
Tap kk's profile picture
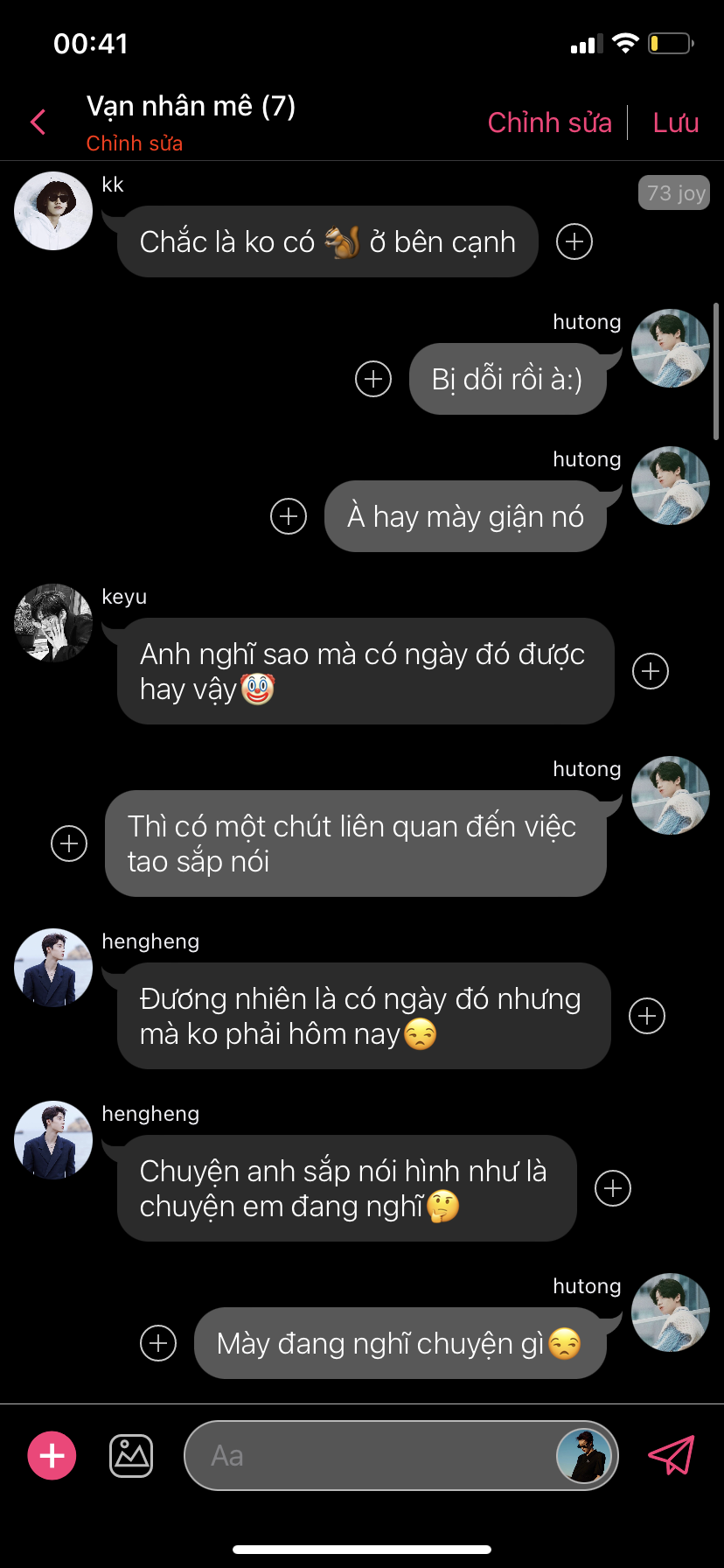click(x=53, y=211)
